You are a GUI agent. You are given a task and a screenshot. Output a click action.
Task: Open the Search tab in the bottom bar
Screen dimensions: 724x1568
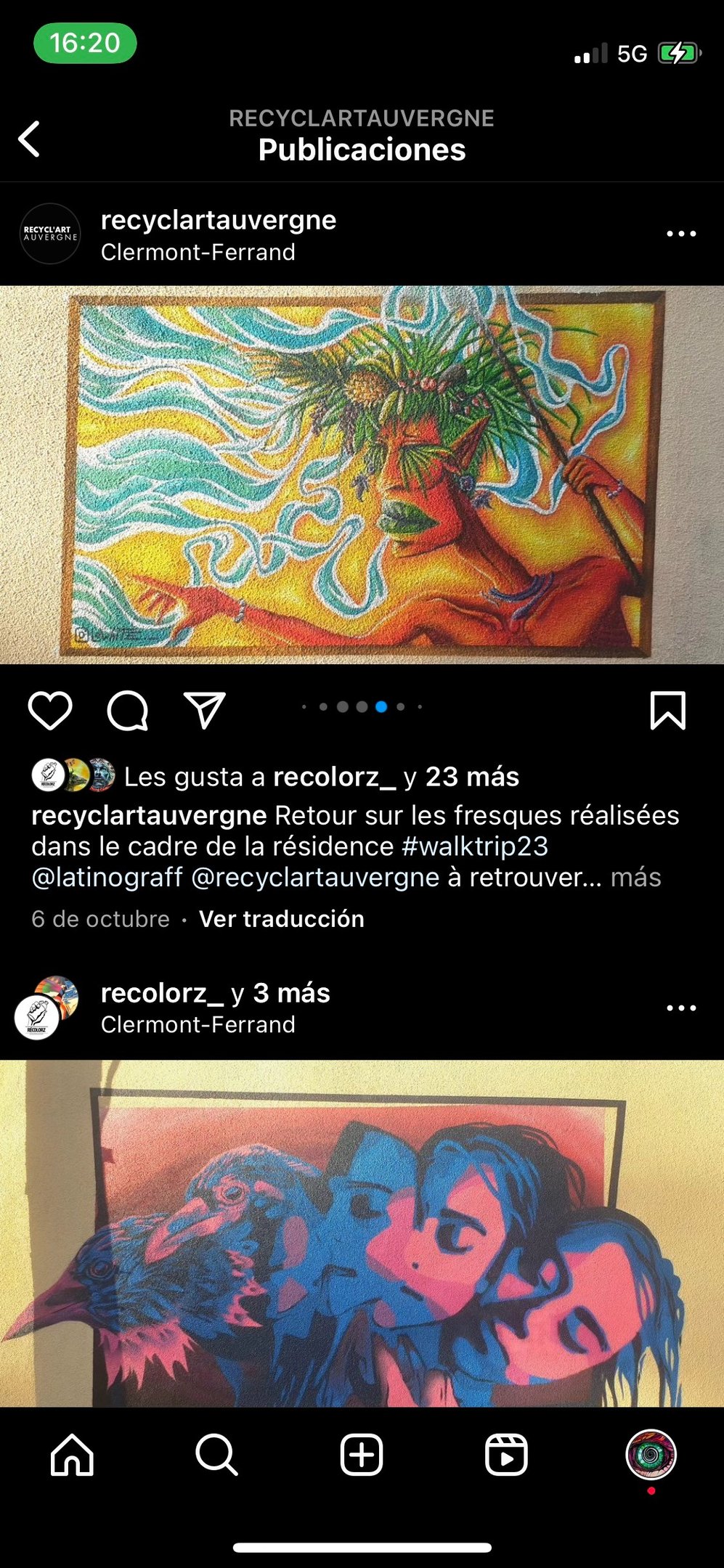click(x=216, y=1456)
